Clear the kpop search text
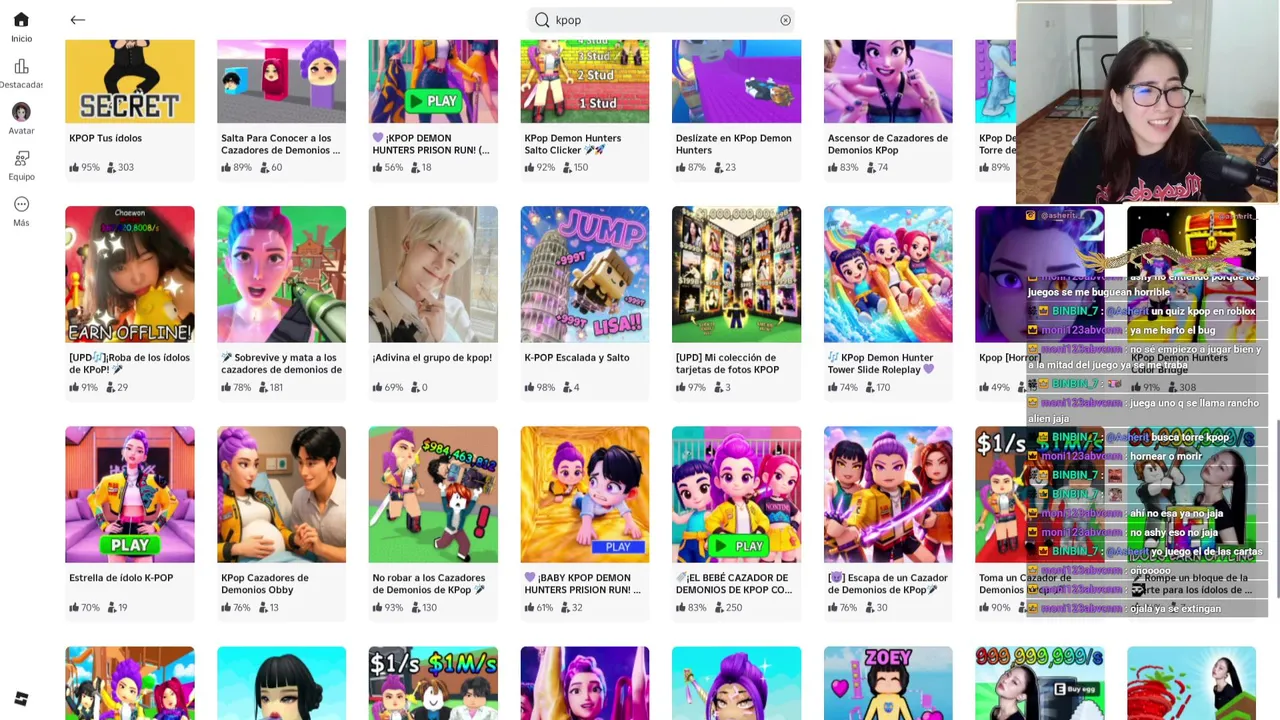The height and width of the screenshot is (720, 1280). click(x=785, y=20)
